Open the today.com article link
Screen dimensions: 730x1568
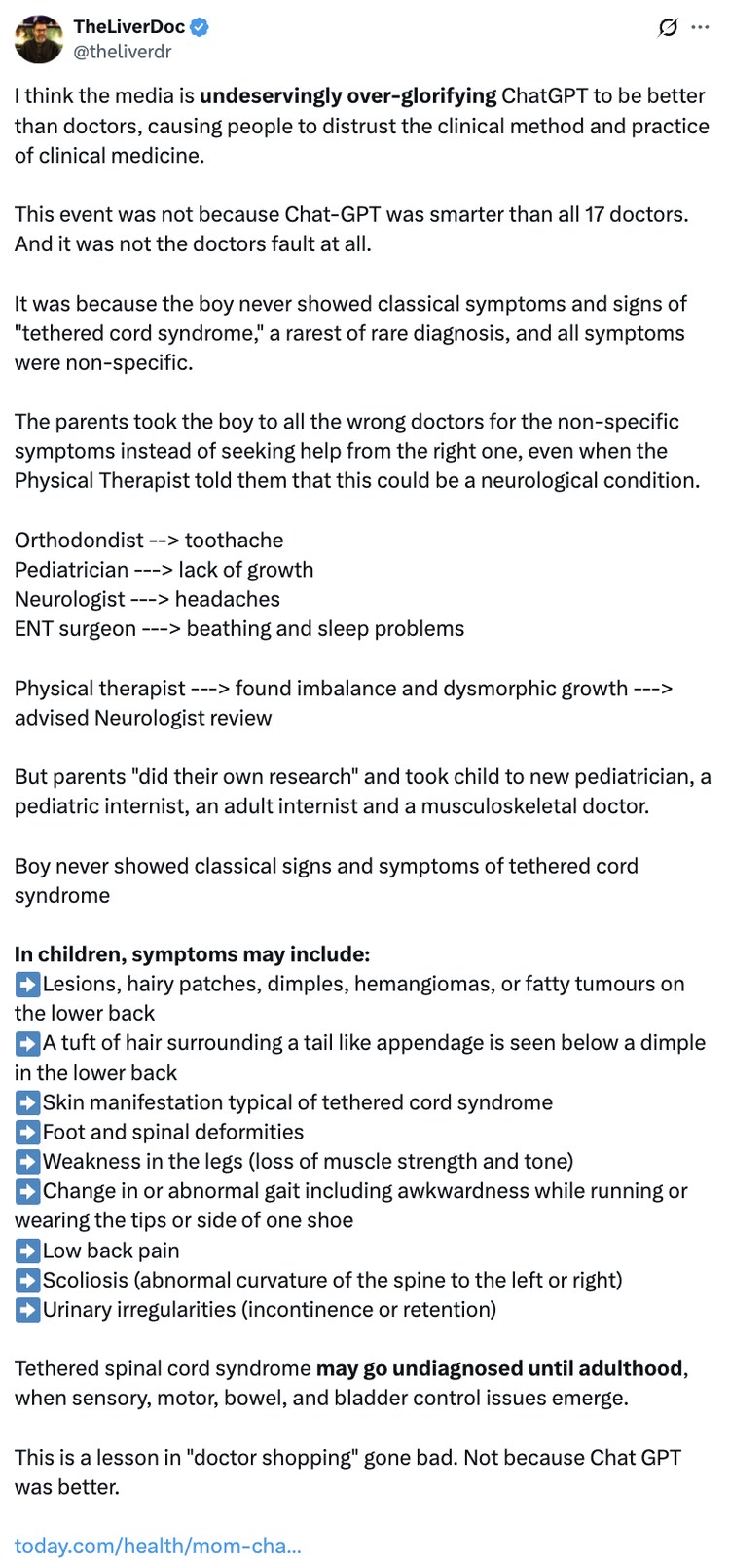click(158, 1545)
